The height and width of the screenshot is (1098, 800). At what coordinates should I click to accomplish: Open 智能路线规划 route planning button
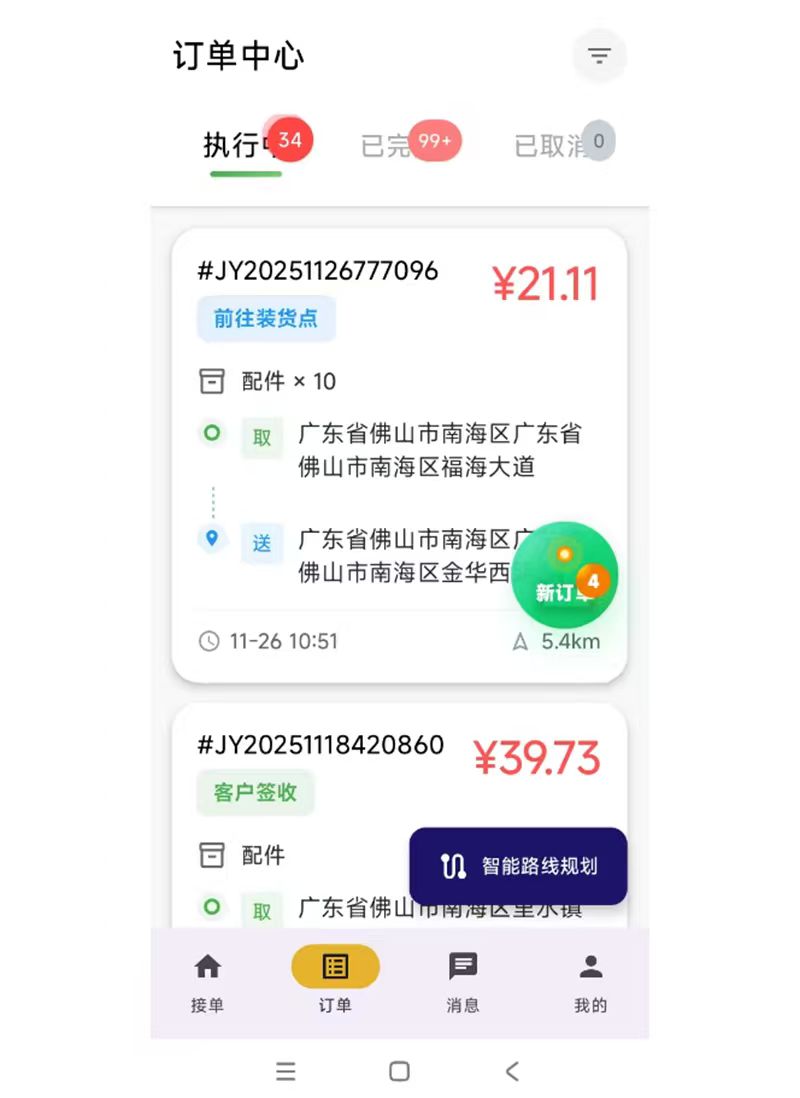[518, 866]
